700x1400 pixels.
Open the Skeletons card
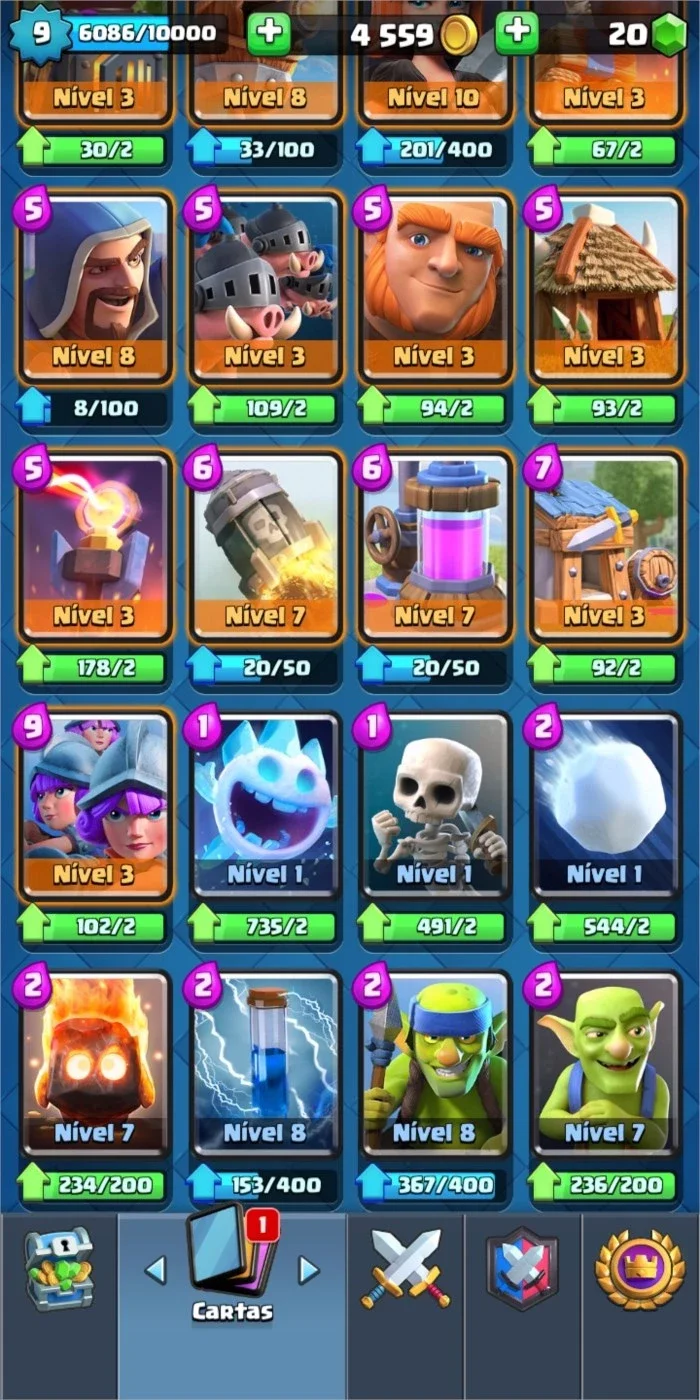pos(434,807)
